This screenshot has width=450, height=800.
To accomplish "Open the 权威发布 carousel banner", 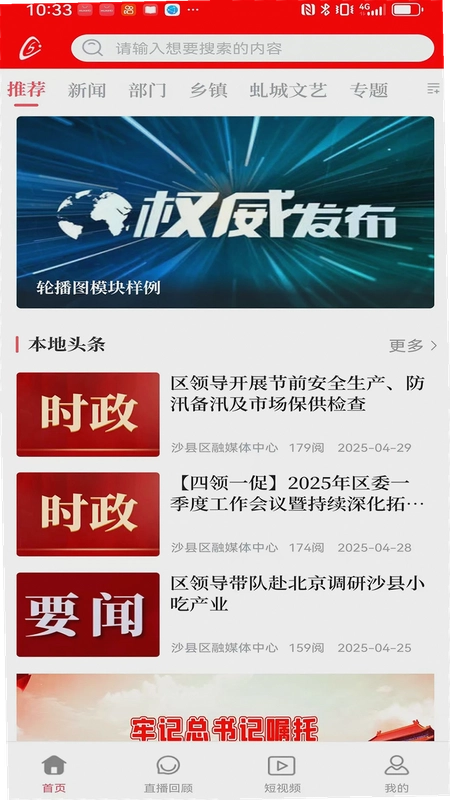I will click(225, 212).
